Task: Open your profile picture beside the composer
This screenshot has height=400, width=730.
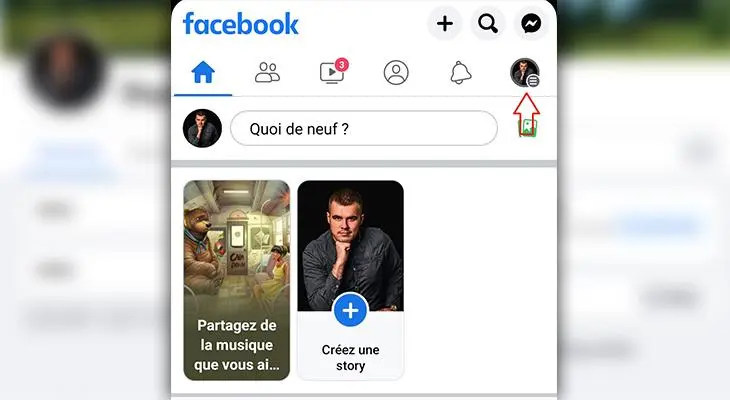Action: pos(202,128)
